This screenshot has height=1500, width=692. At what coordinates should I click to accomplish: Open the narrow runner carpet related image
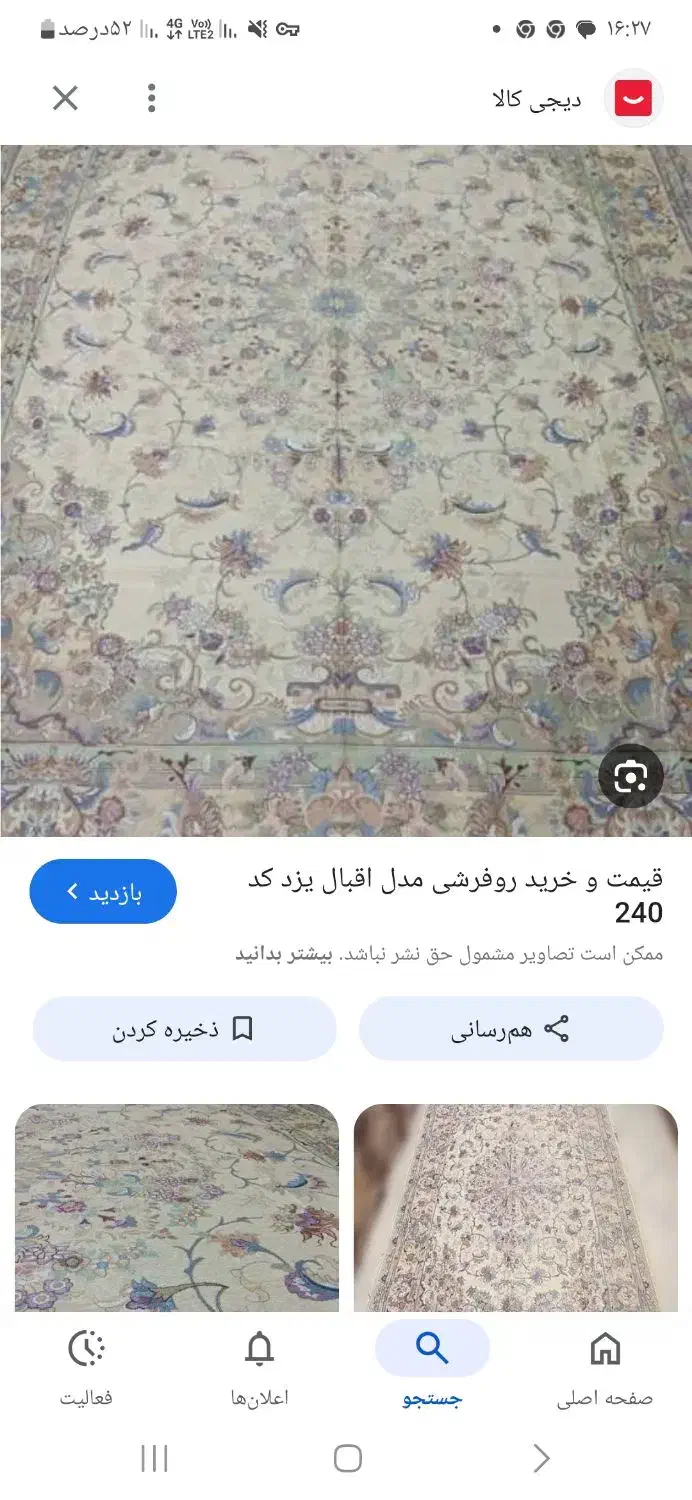click(x=516, y=1207)
